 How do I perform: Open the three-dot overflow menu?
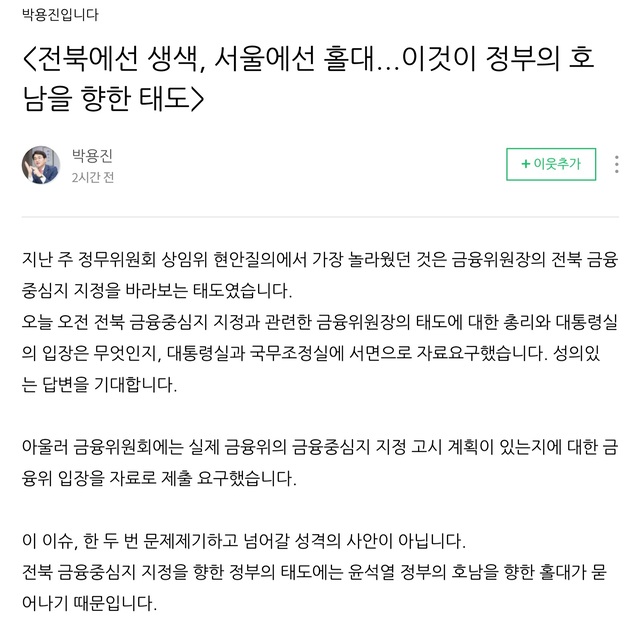[616, 164]
